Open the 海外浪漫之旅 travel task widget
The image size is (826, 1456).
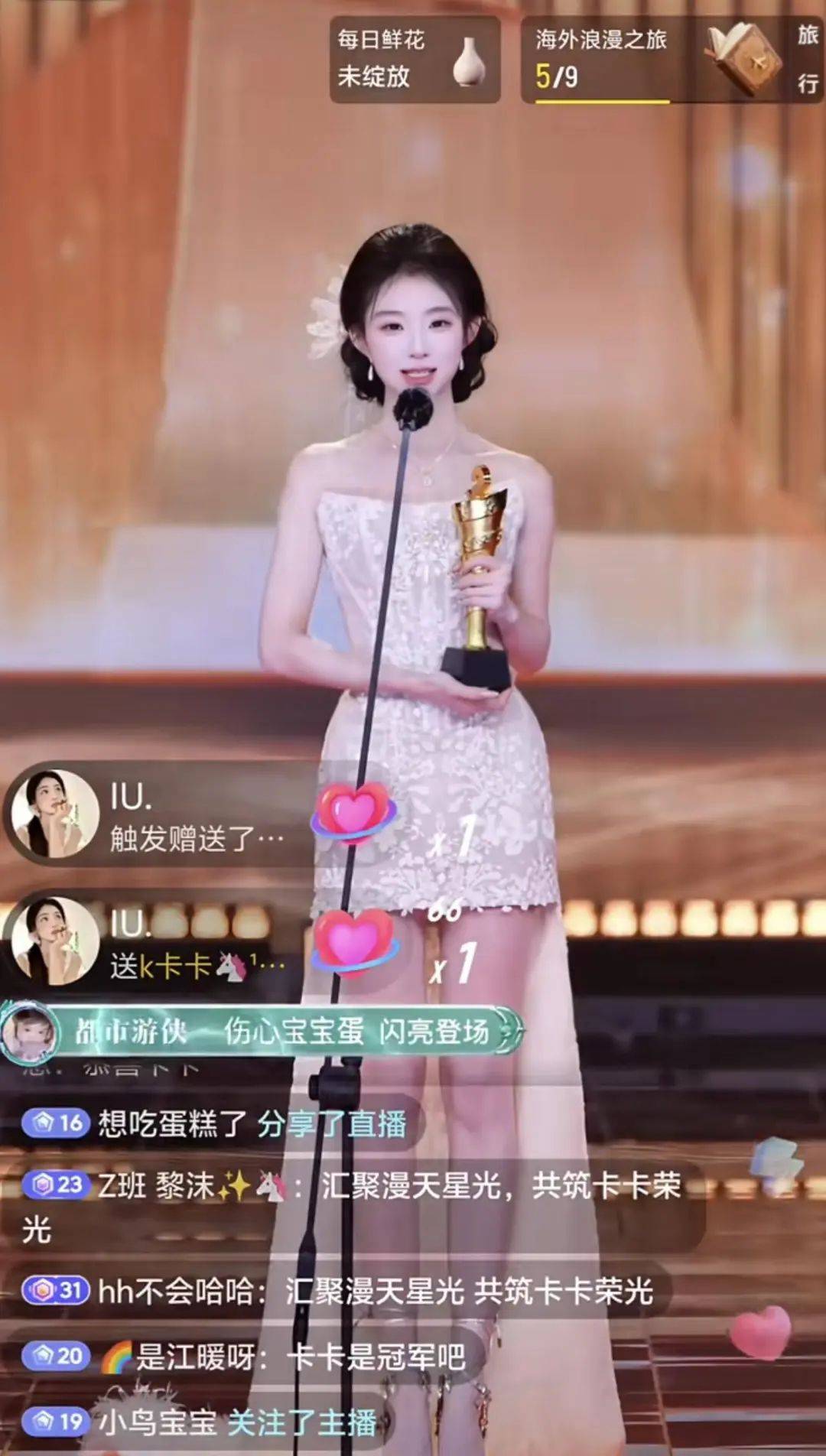coord(672,60)
